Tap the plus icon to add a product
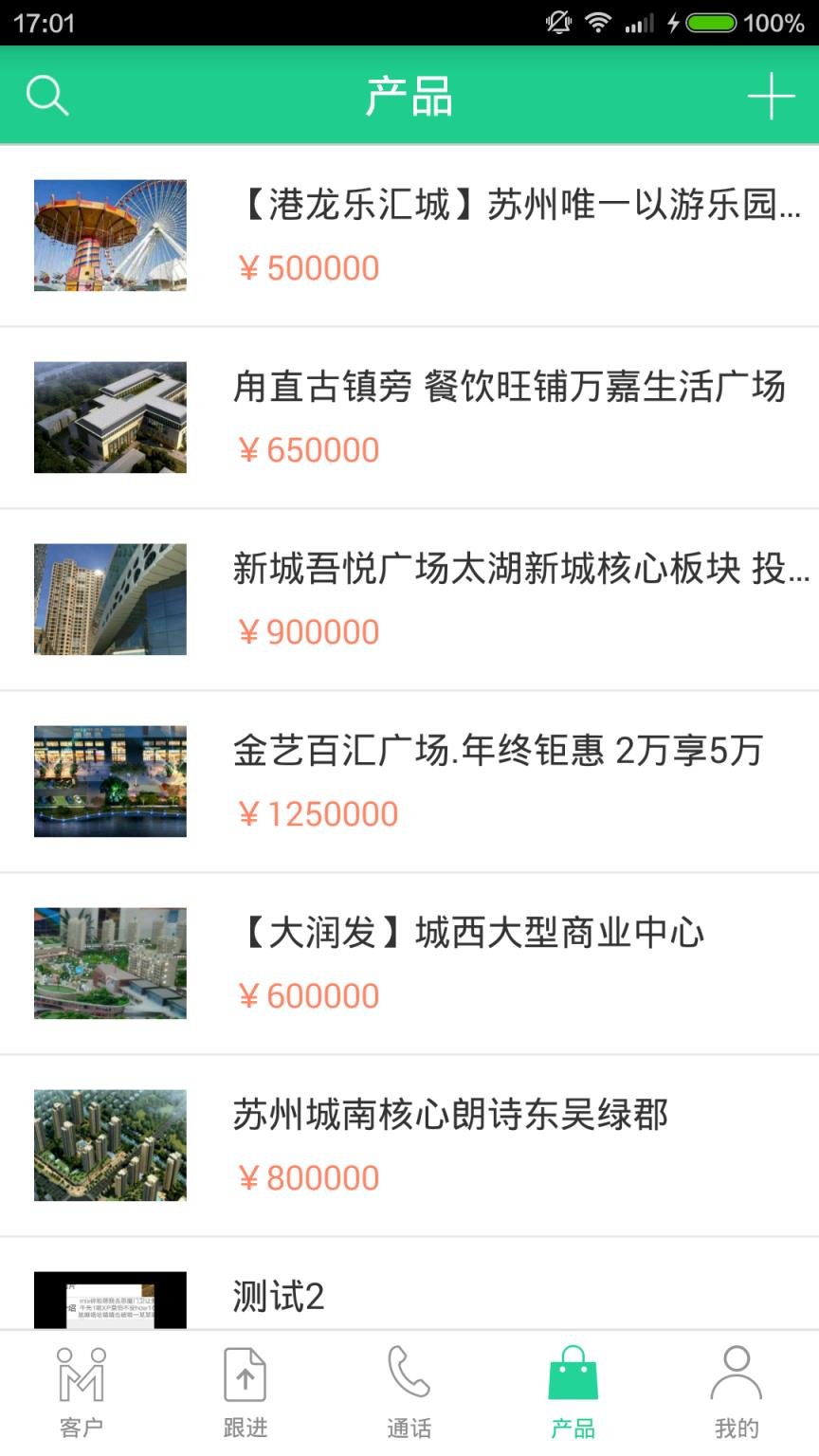 click(773, 94)
